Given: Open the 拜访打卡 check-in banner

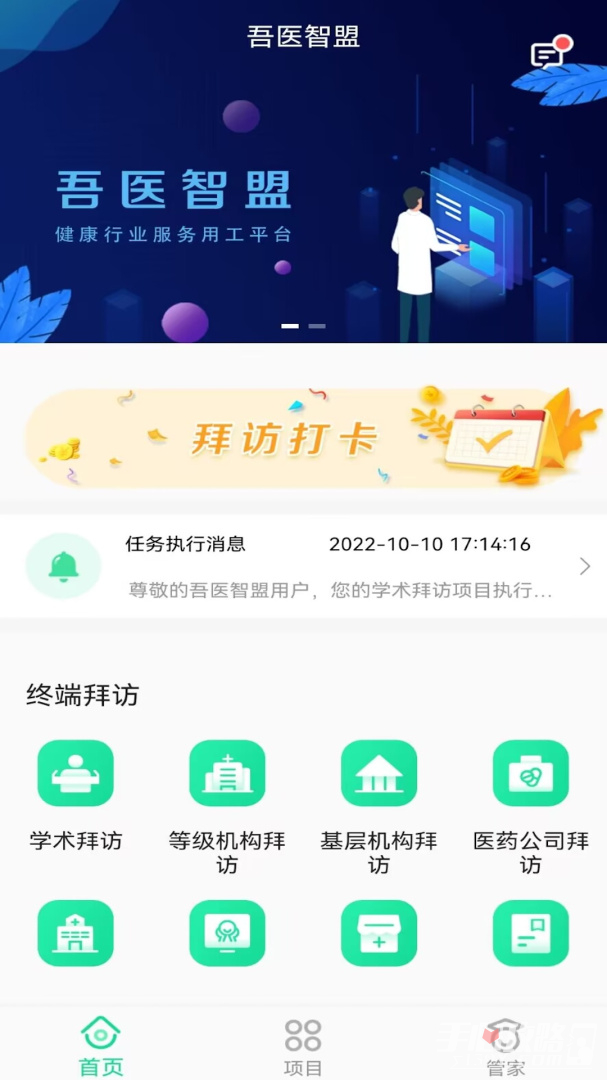Looking at the screenshot, I should pos(303,439).
